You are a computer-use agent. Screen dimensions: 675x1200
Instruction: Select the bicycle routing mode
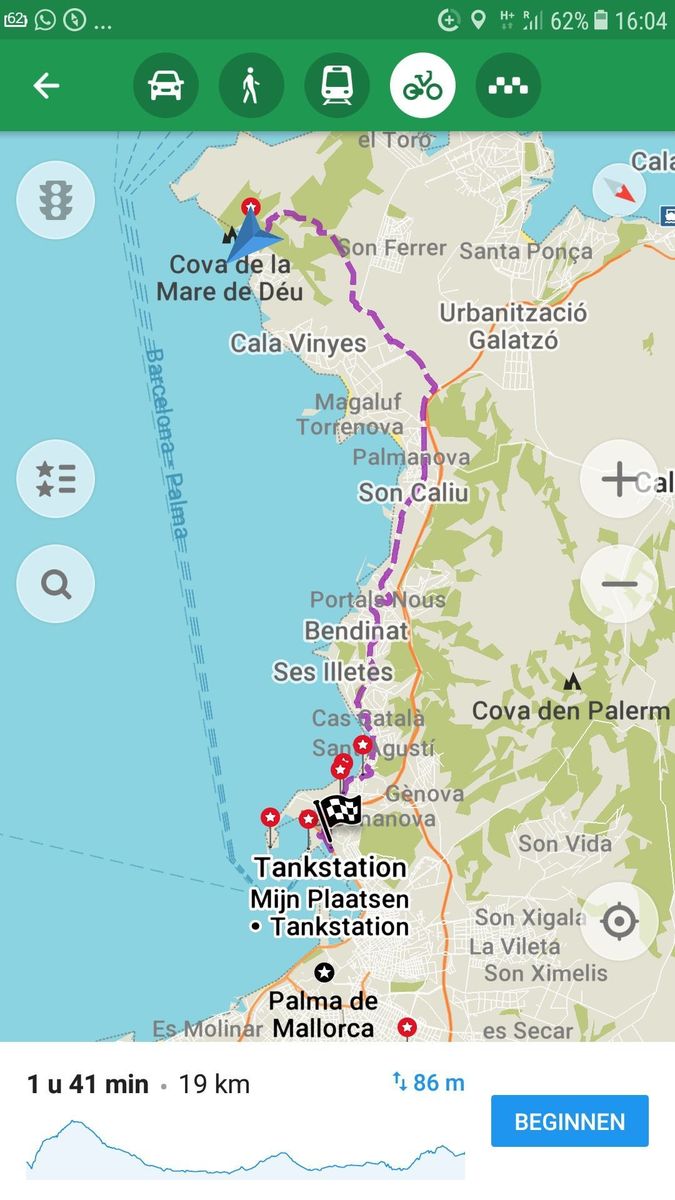click(x=422, y=86)
